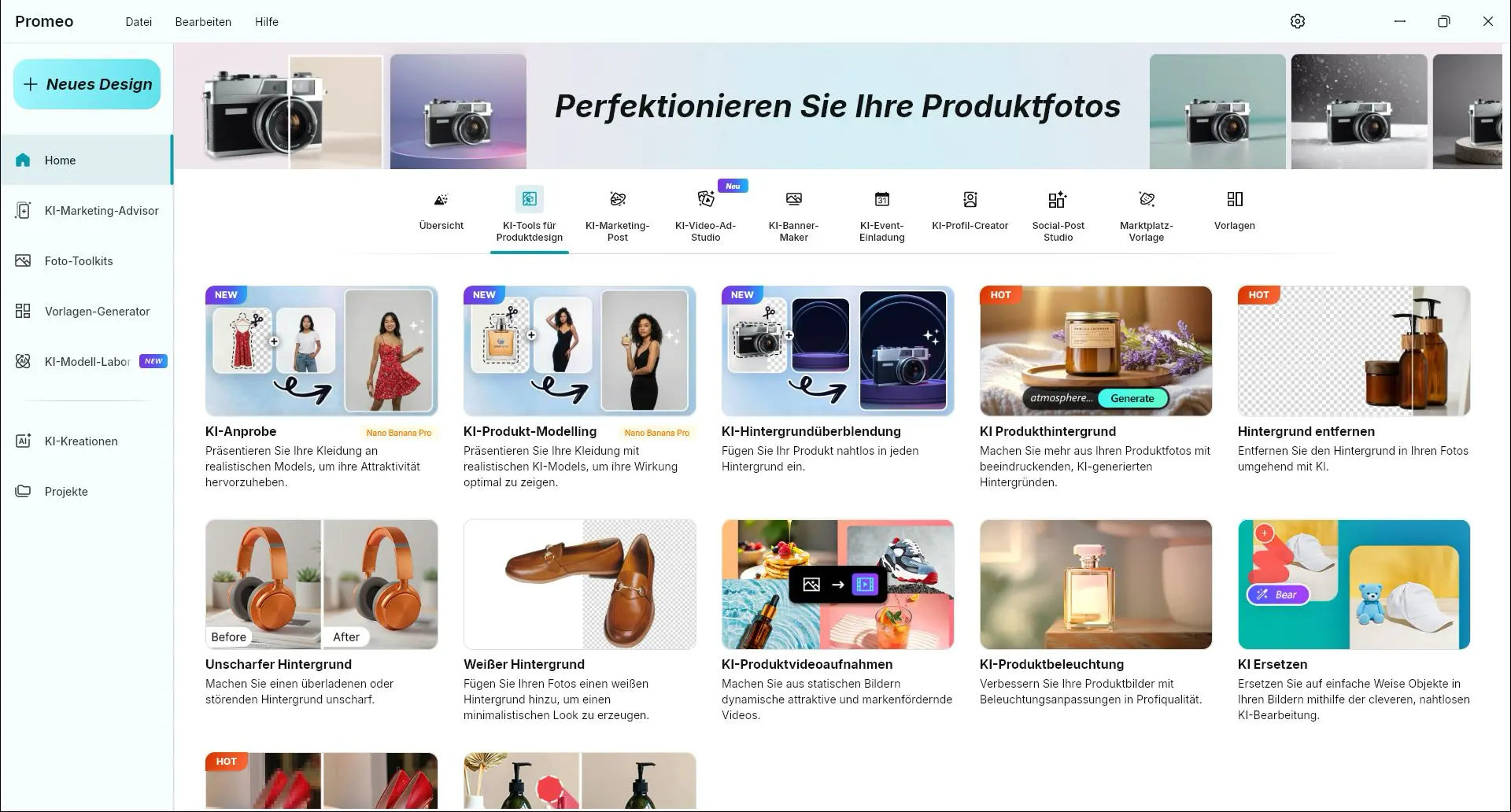Viewport: 1511px width, 812px height.
Task: Go to Foto-Toolkits section
Action: coord(79,261)
